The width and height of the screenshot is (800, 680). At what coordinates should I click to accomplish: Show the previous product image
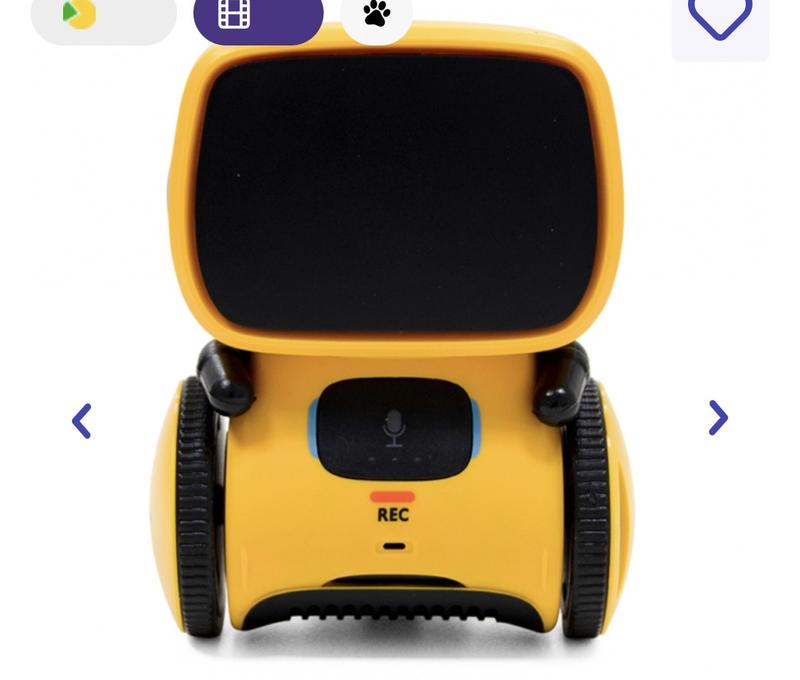(x=82, y=421)
